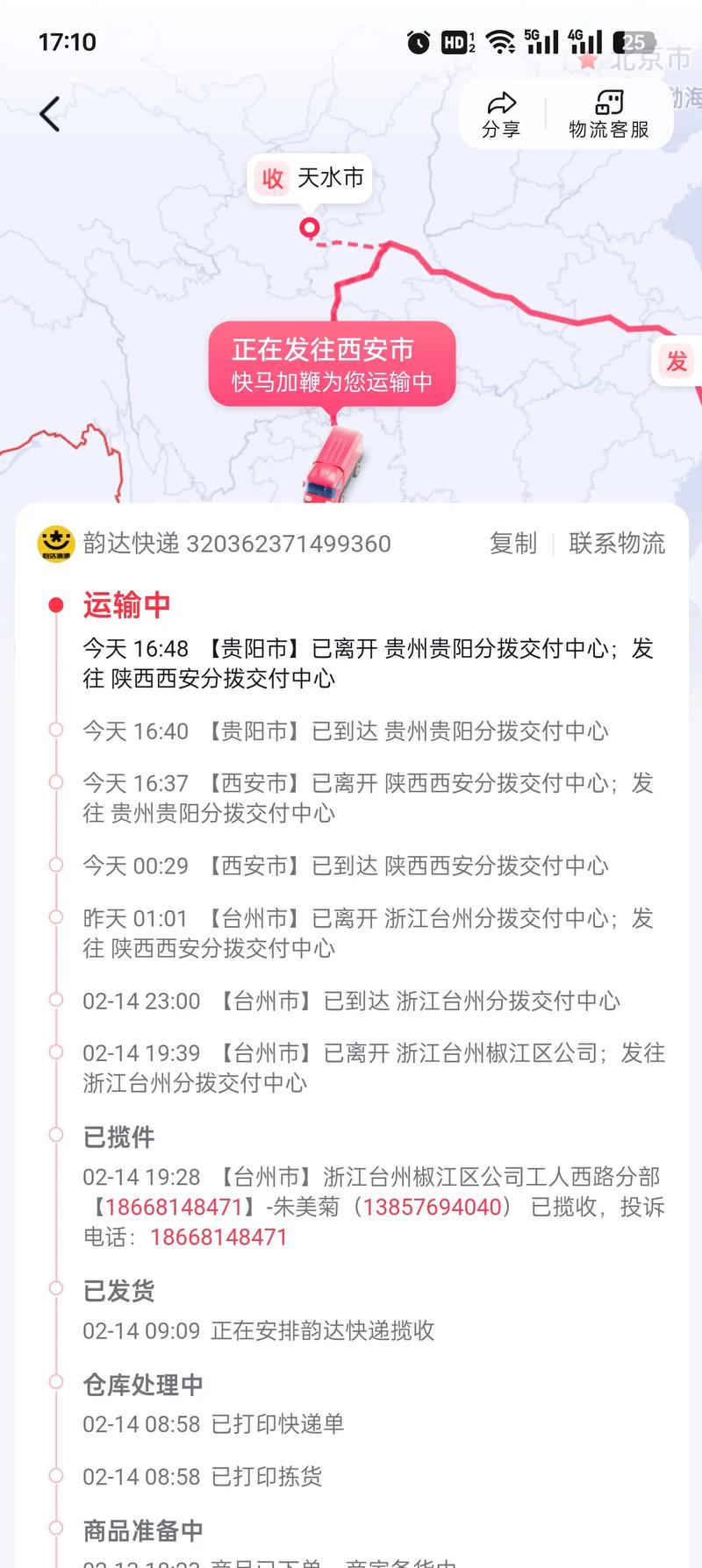Image resolution: width=702 pixels, height=1568 pixels.
Task: Tap the delivery truck icon on the map
Action: [x=338, y=460]
